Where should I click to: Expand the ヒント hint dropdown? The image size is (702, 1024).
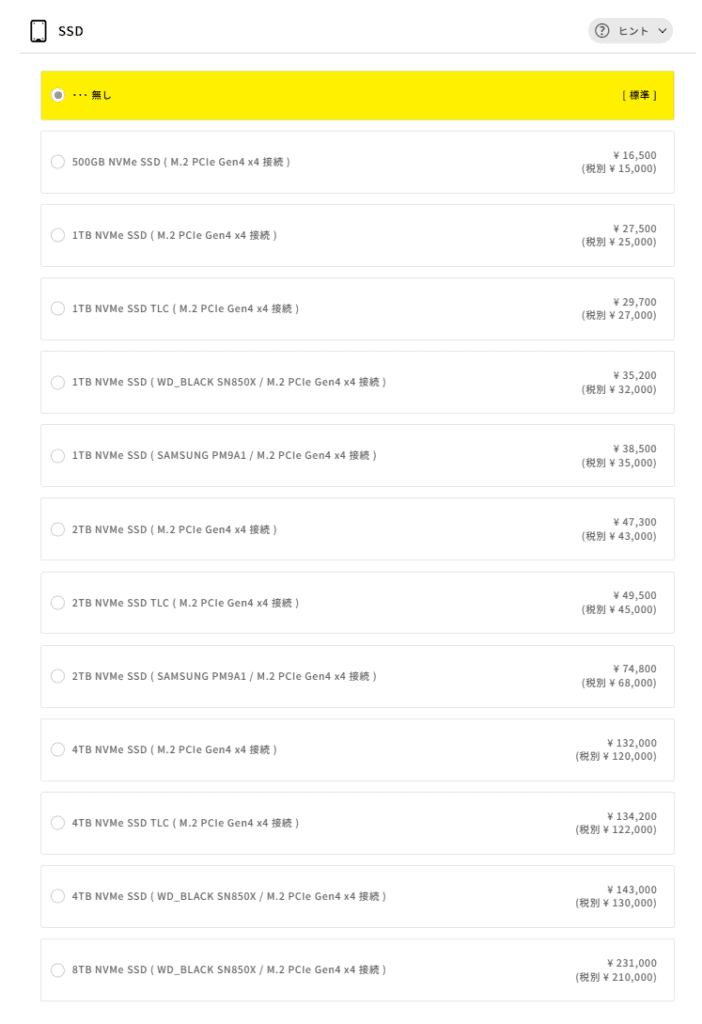point(630,31)
